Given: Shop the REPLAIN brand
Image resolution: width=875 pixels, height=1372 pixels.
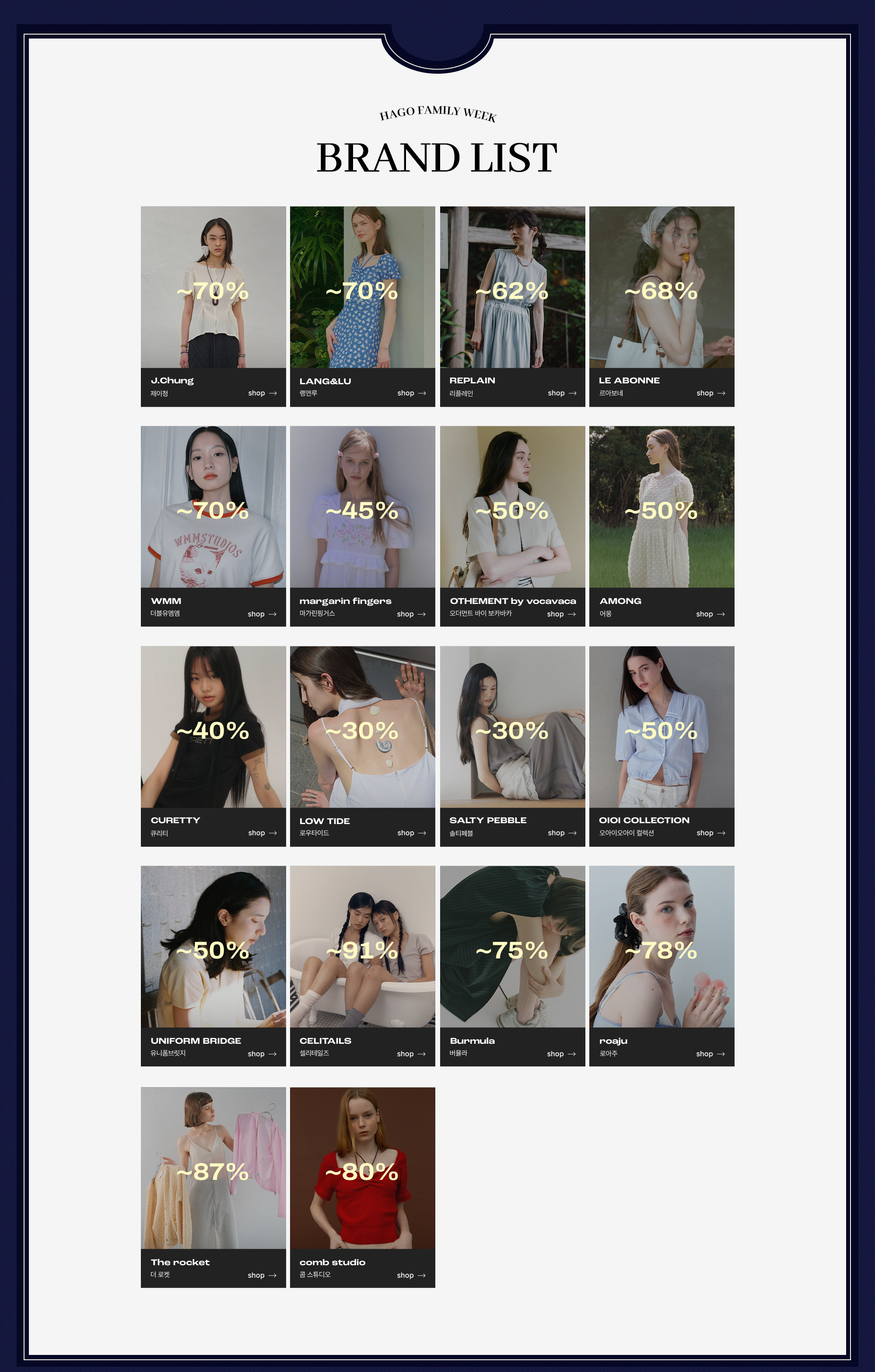Looking at the screenshot, I should (562, 393).
